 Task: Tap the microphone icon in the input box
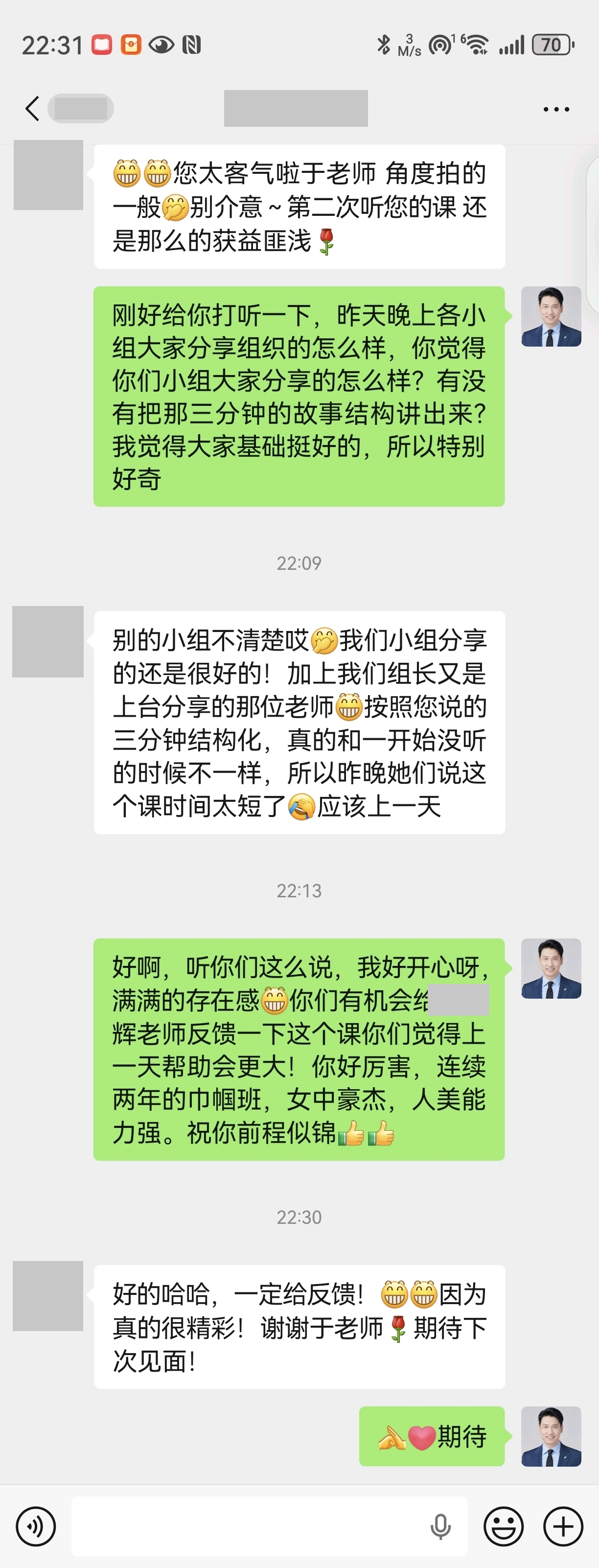440,1526
